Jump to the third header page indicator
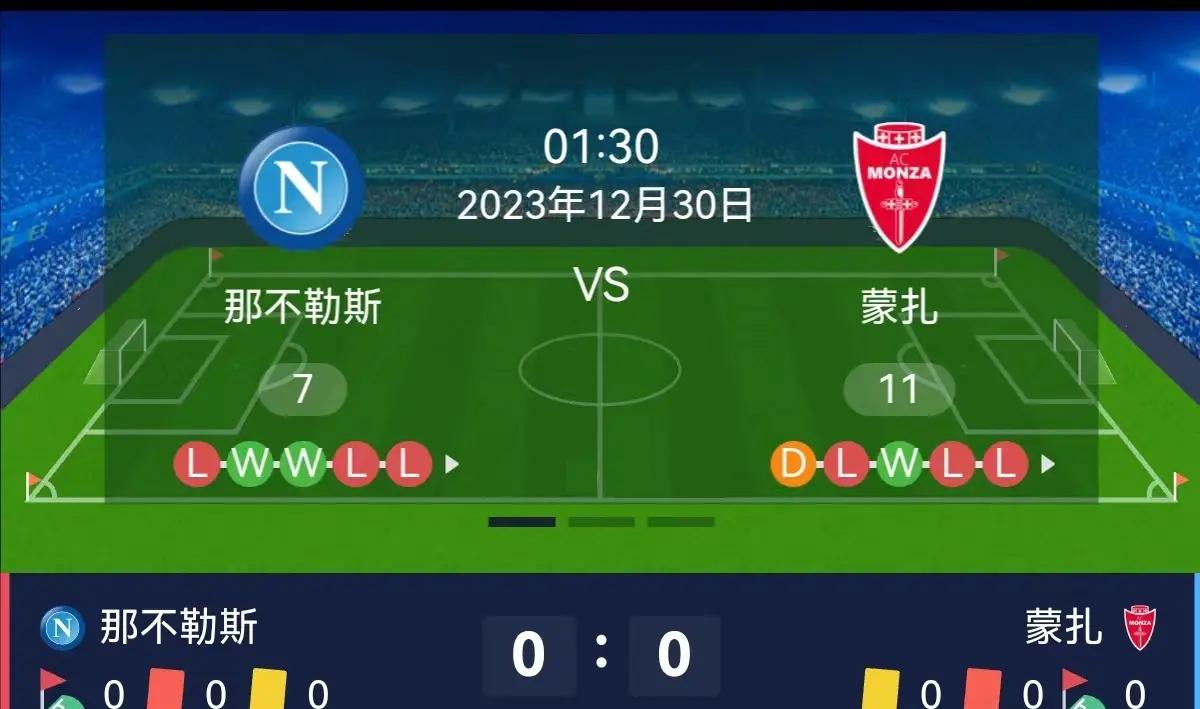The height and width of the screenshot is (709, 1200). coord(680,522)
